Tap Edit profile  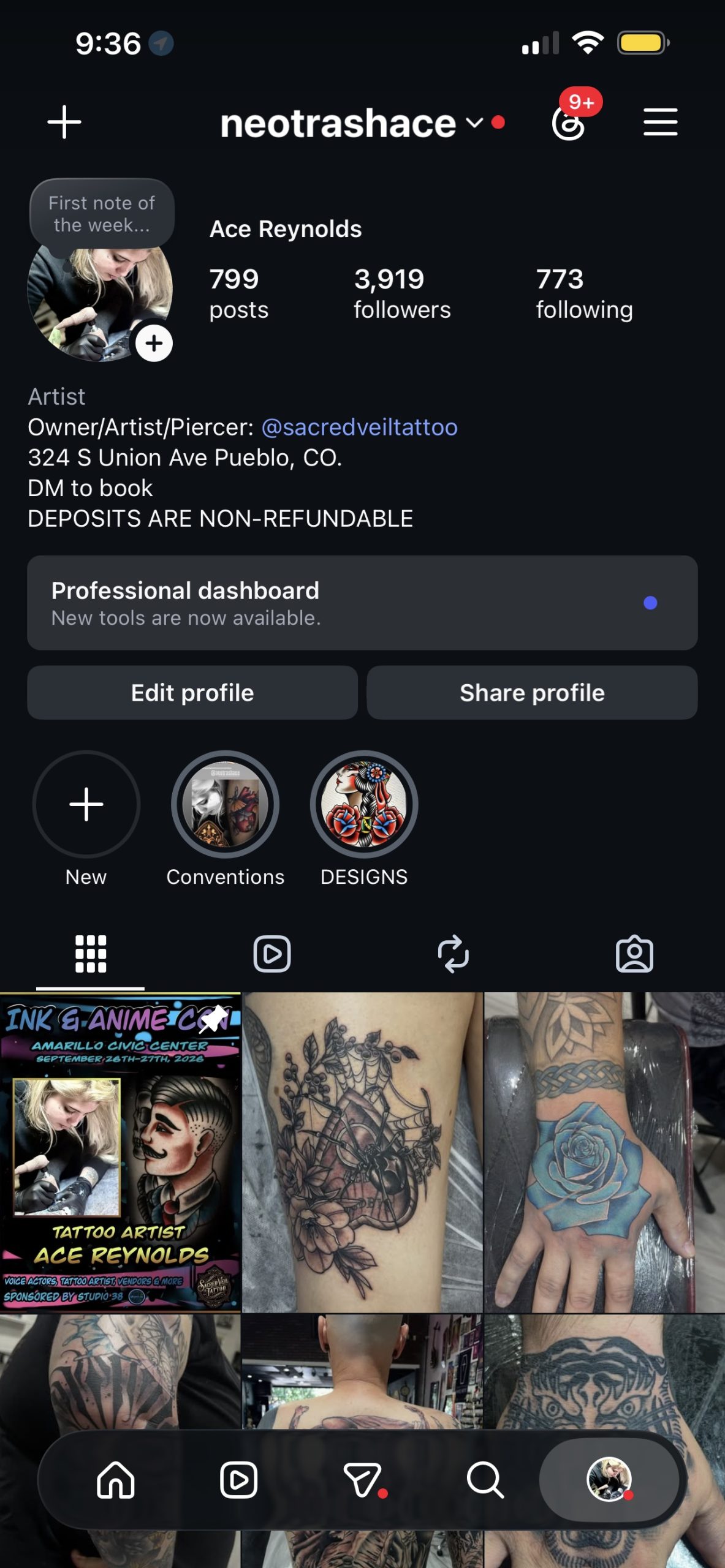192,693
